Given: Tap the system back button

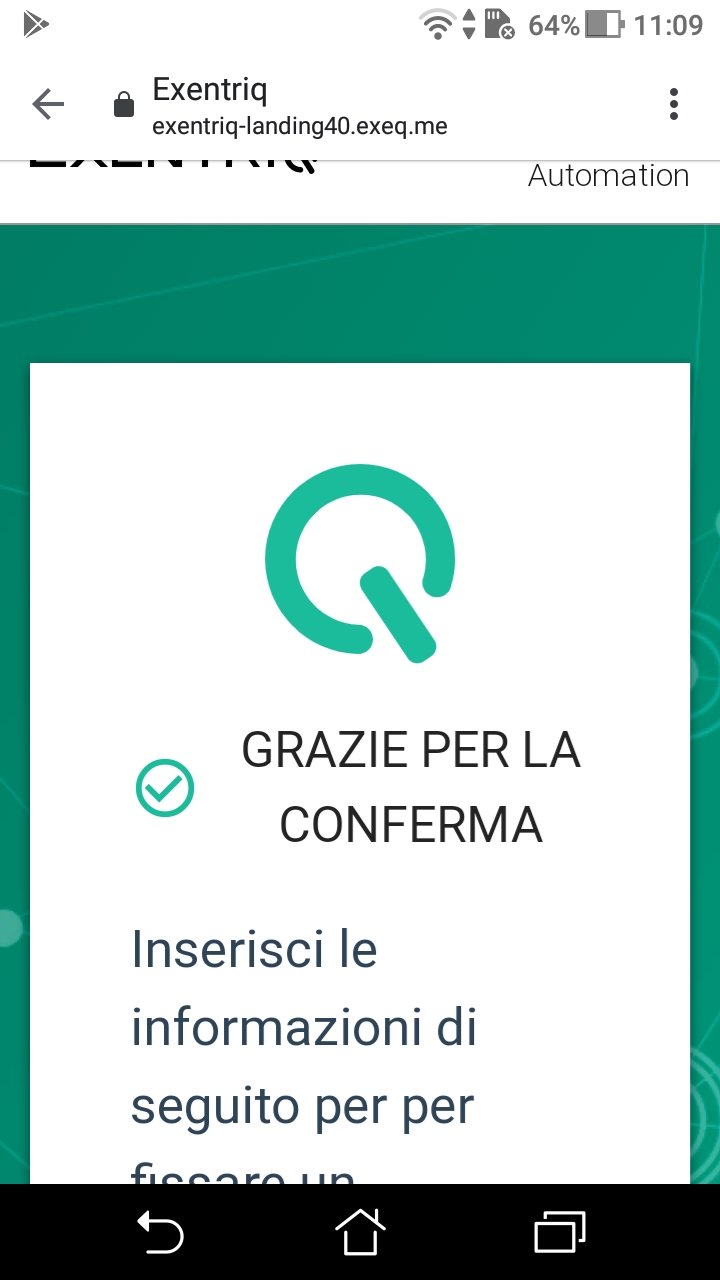Looking at the screenshot, I should tap(160, 1232).
